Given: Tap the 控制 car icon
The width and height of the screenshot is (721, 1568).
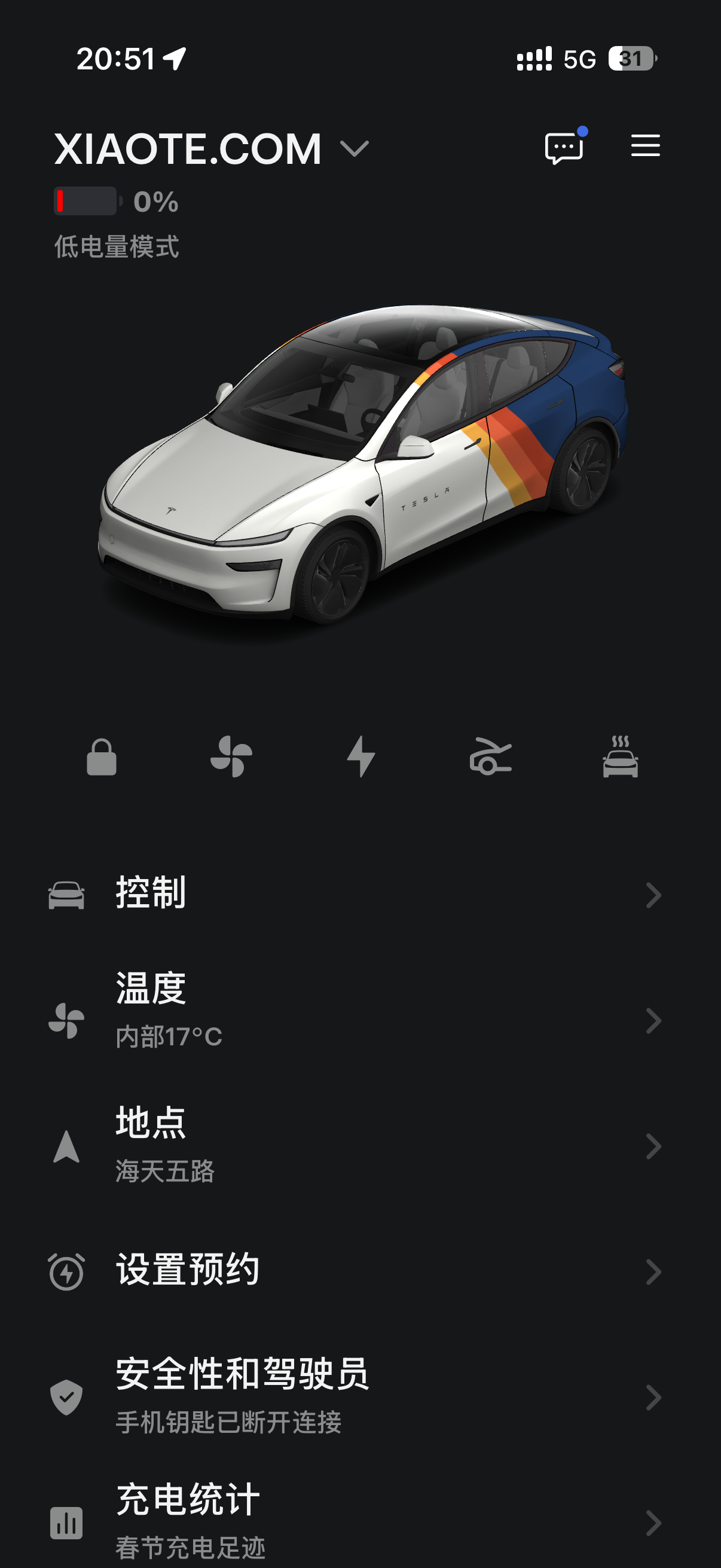Looking at the screenshot, I should (x=67, y=893).
